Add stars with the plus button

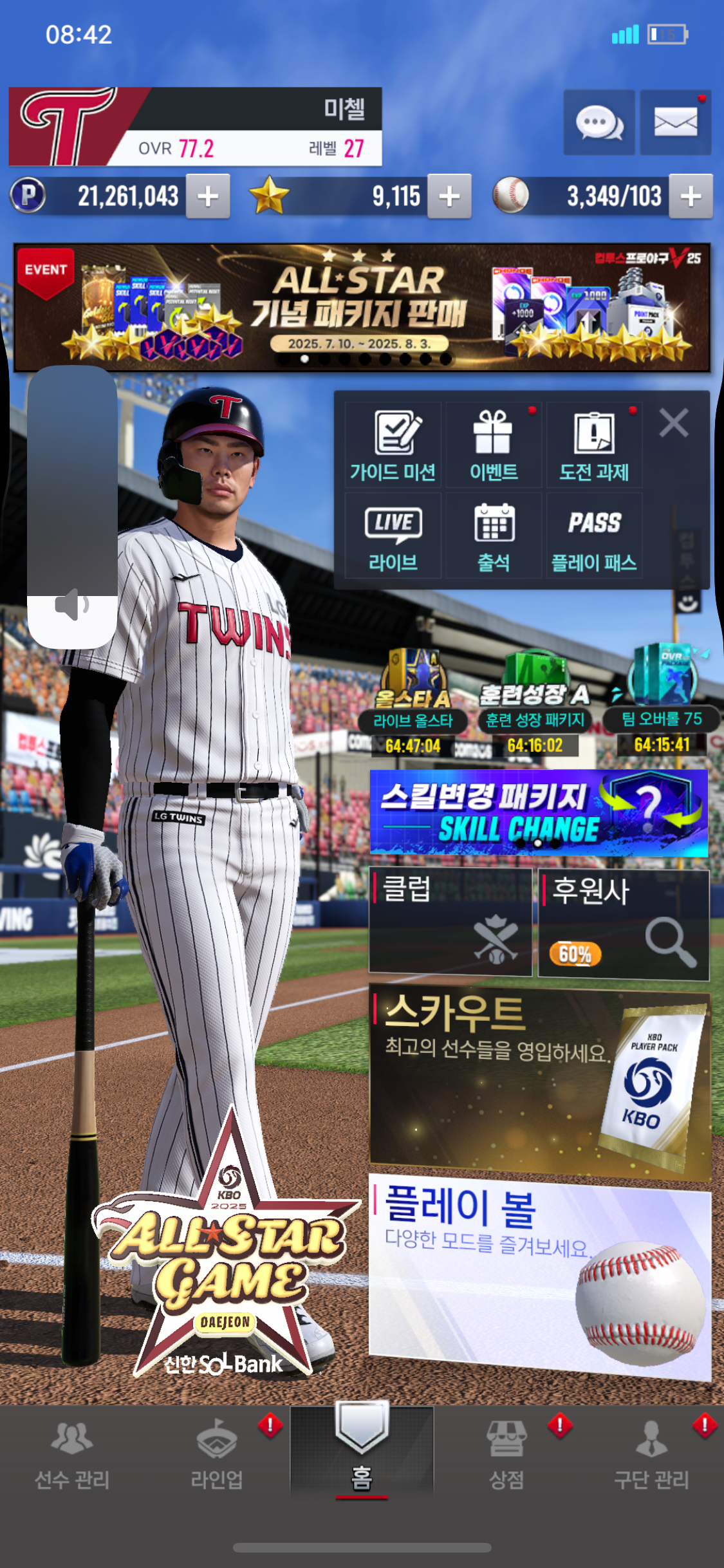click(x=449, y=196)
